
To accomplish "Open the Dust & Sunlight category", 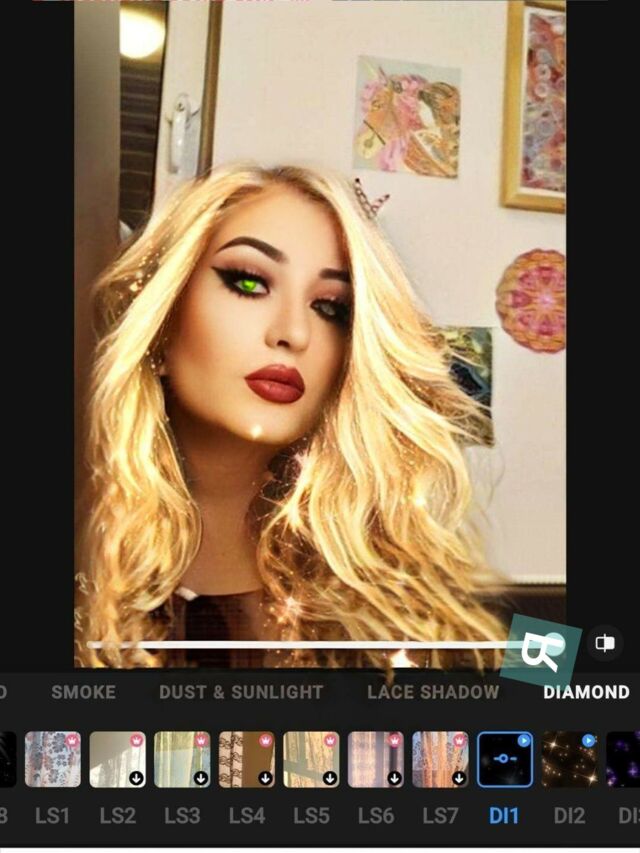I will coord(241,692).
